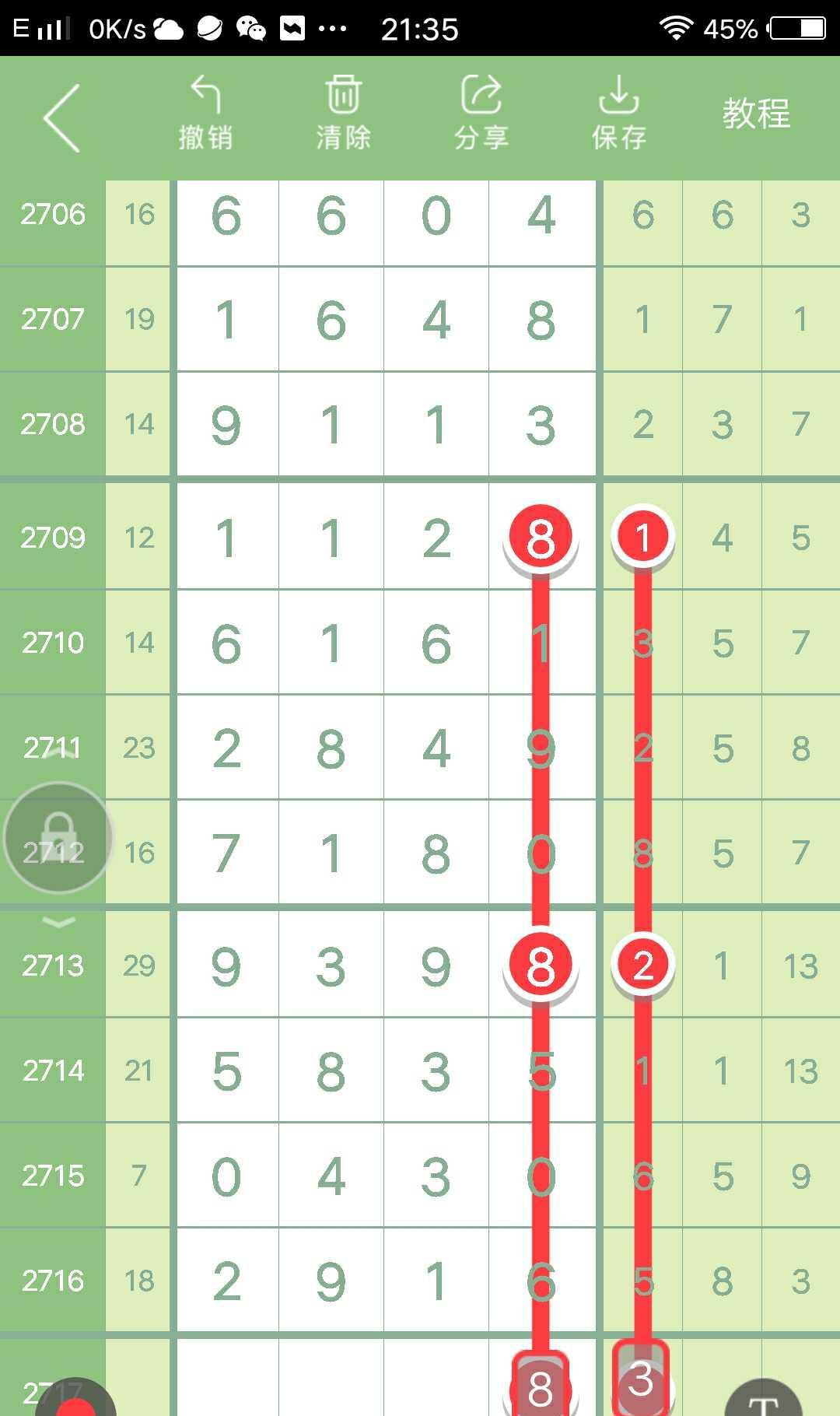Tap the floating lock button

58,838
